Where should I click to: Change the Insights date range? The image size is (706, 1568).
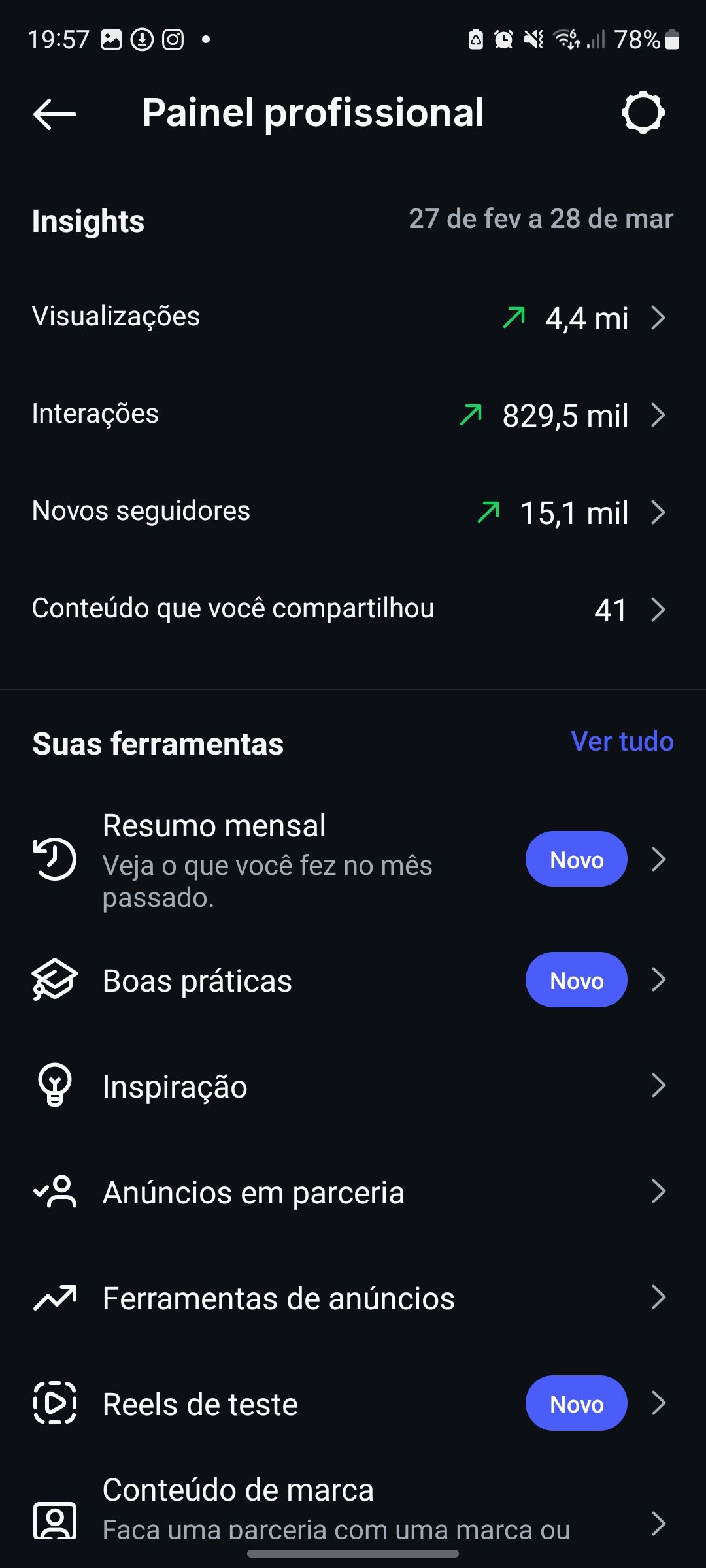point(541,220)
